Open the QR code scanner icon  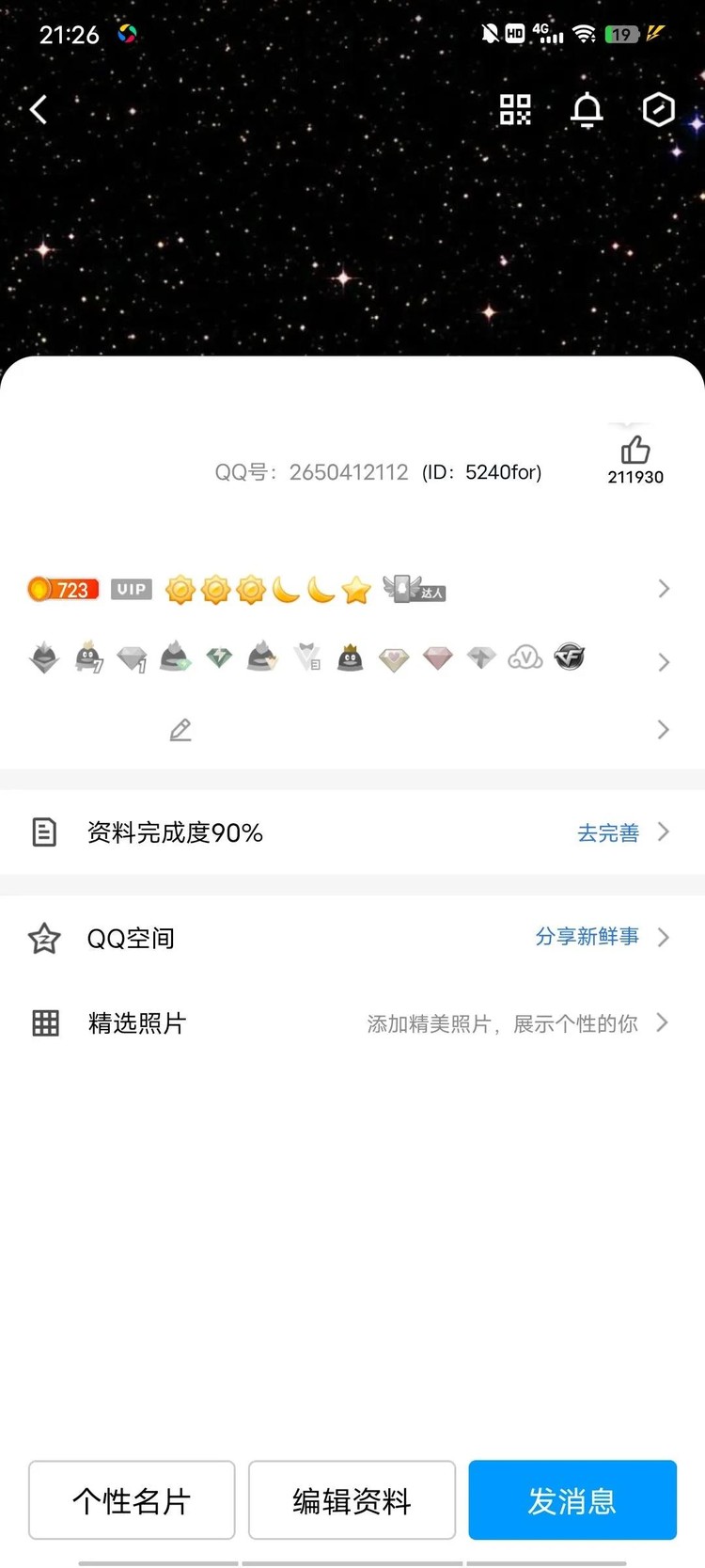tap(514, 109)
